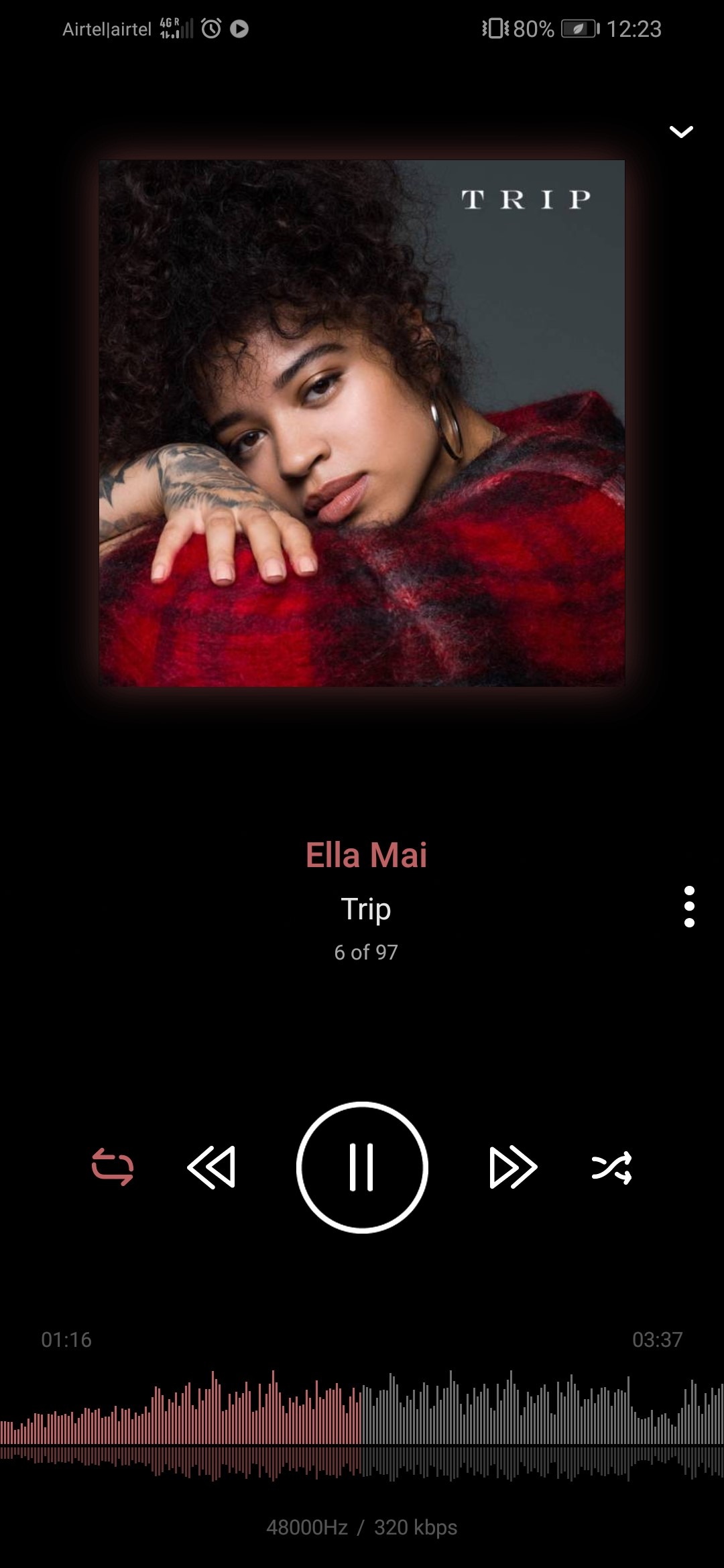Image resolution: width=724 pixels, height=1568 pixels.
Task: Open the three-dot options menu
Action: tap(689, 907)
